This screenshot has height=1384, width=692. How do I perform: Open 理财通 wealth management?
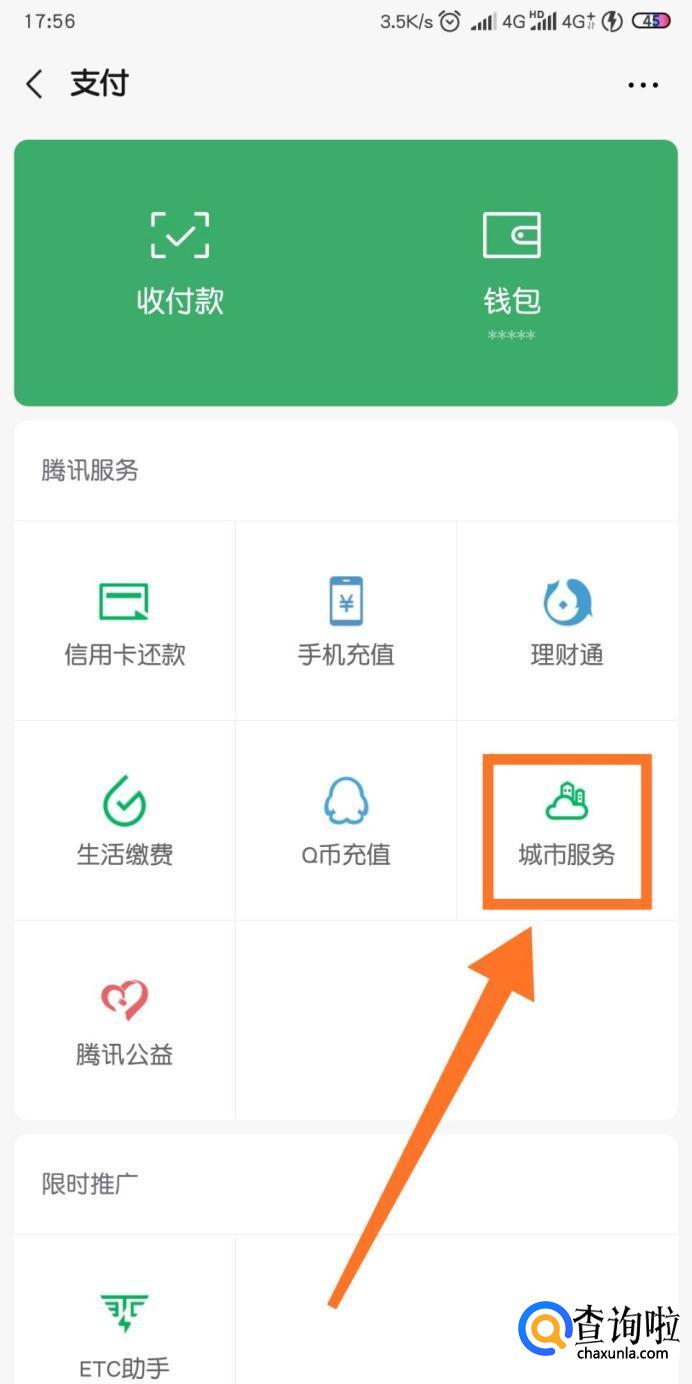(x=567, y=622)
